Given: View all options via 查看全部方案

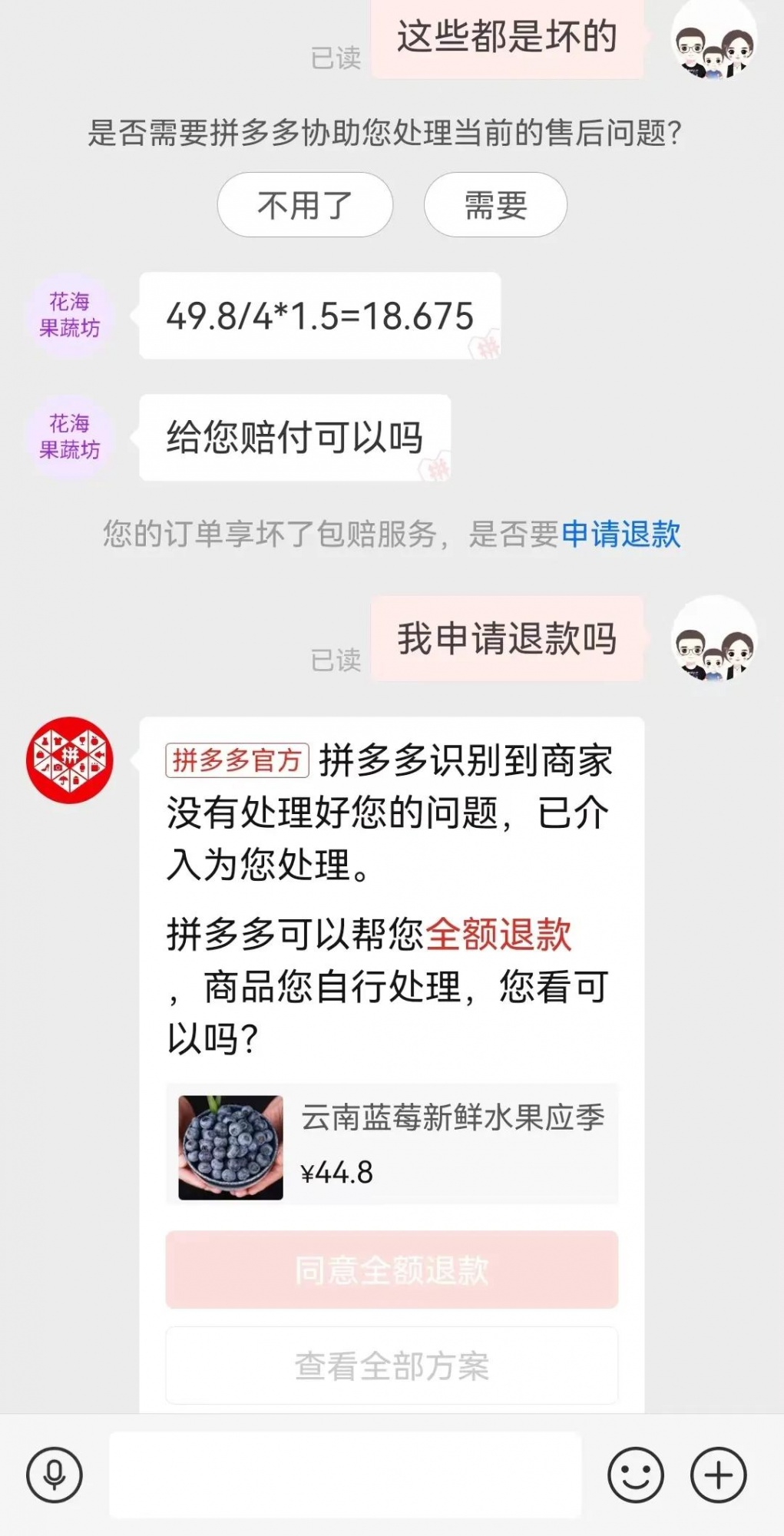Looking at the screenshot, I should coord(392,1366).
